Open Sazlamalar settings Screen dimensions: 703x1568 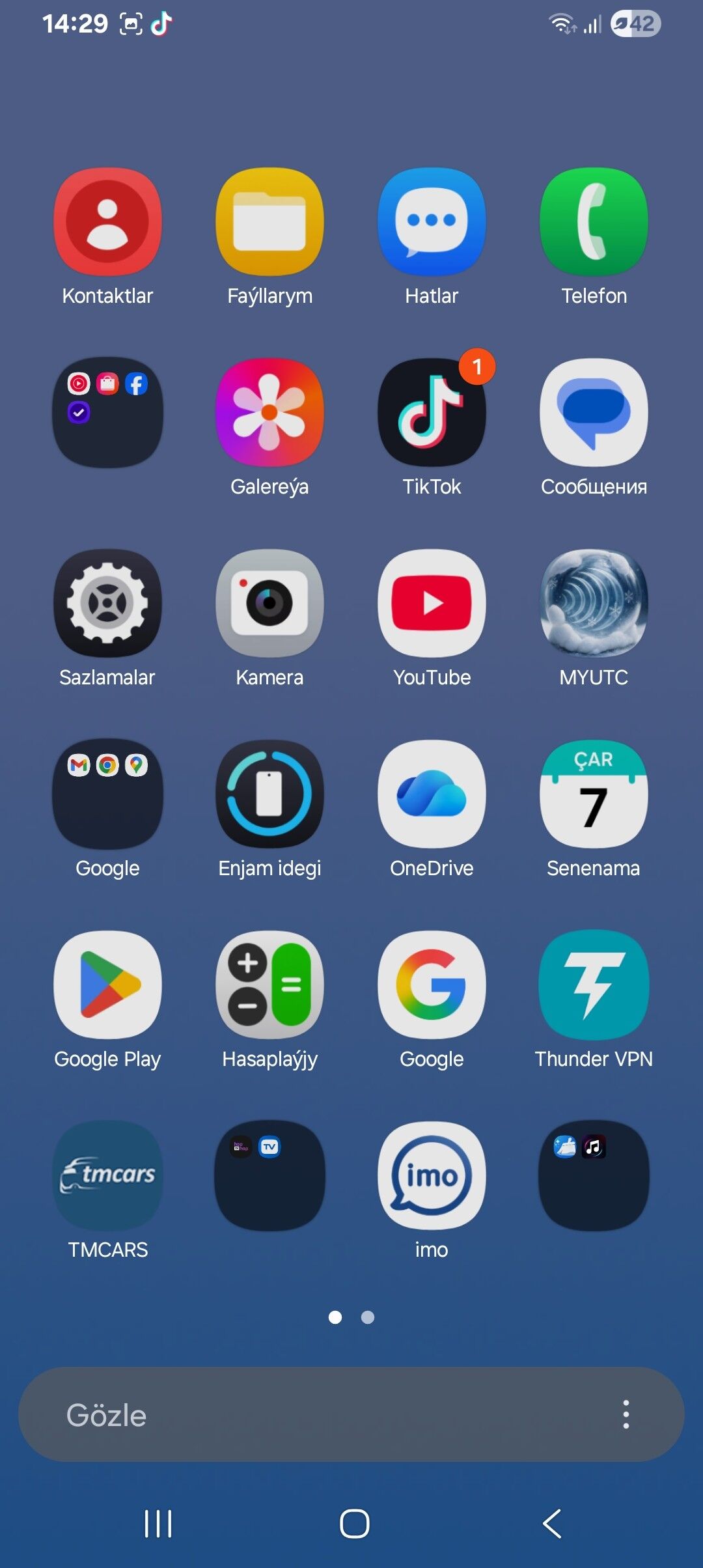[x=107, y=604]
